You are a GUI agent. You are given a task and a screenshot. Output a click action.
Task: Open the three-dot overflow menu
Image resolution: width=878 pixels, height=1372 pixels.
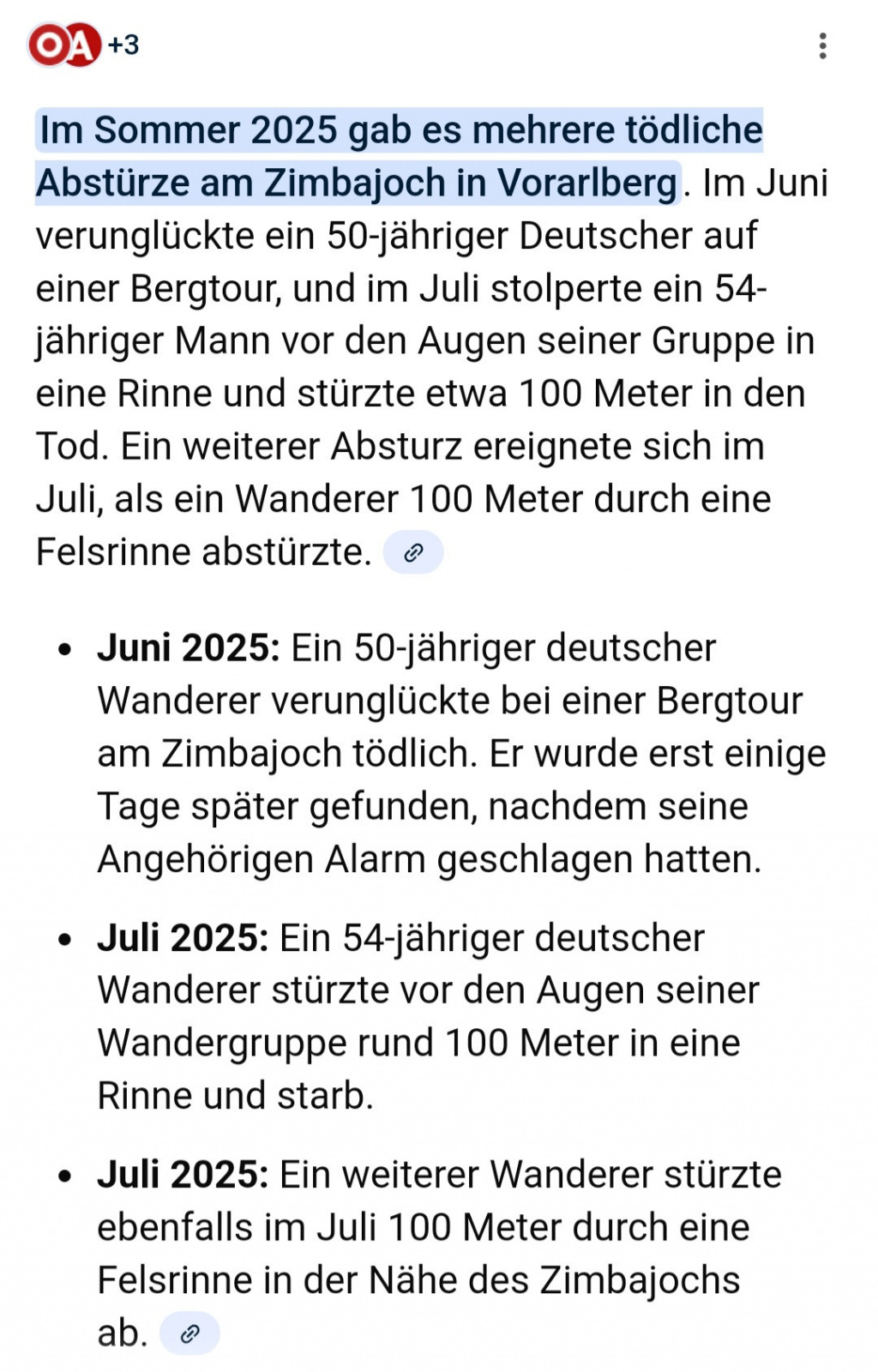click(x=822, y=45)
